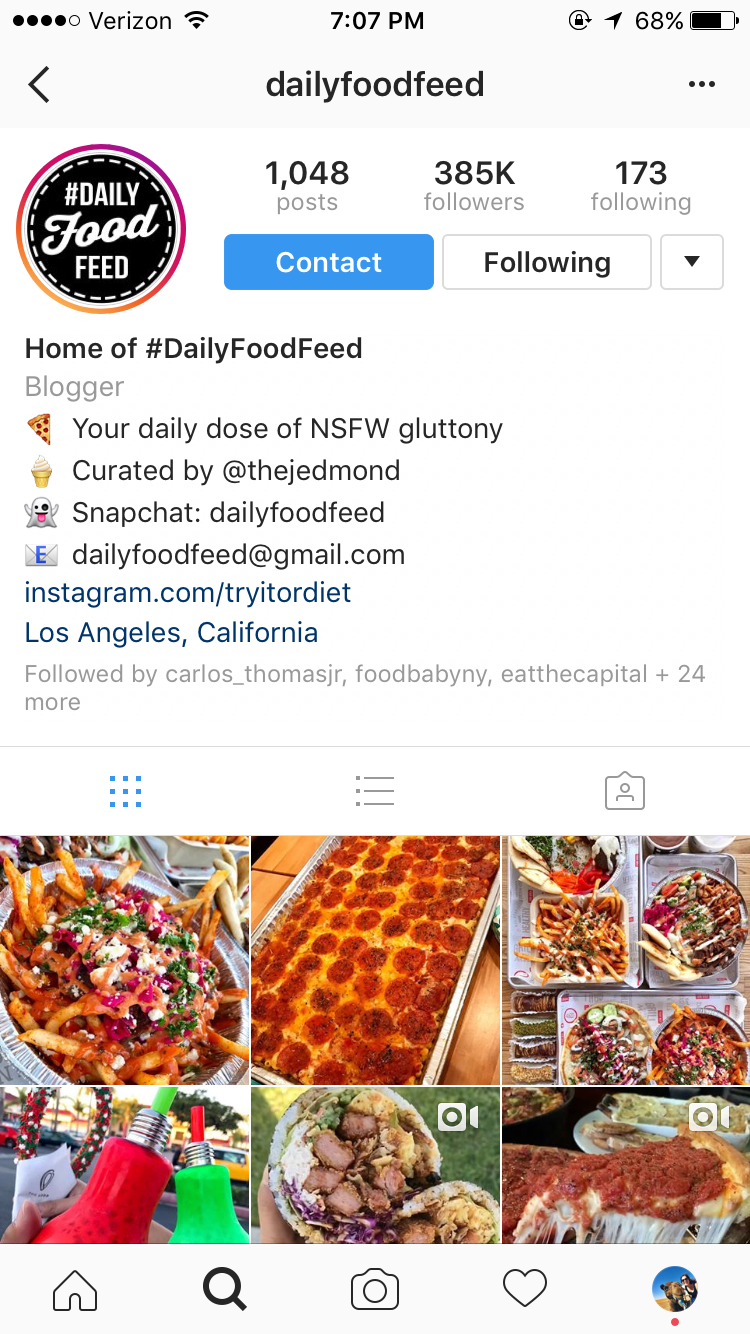Open your own profile tab
The height and width of the screenshot is (1334, 750).
click(x=675, y=1289)
